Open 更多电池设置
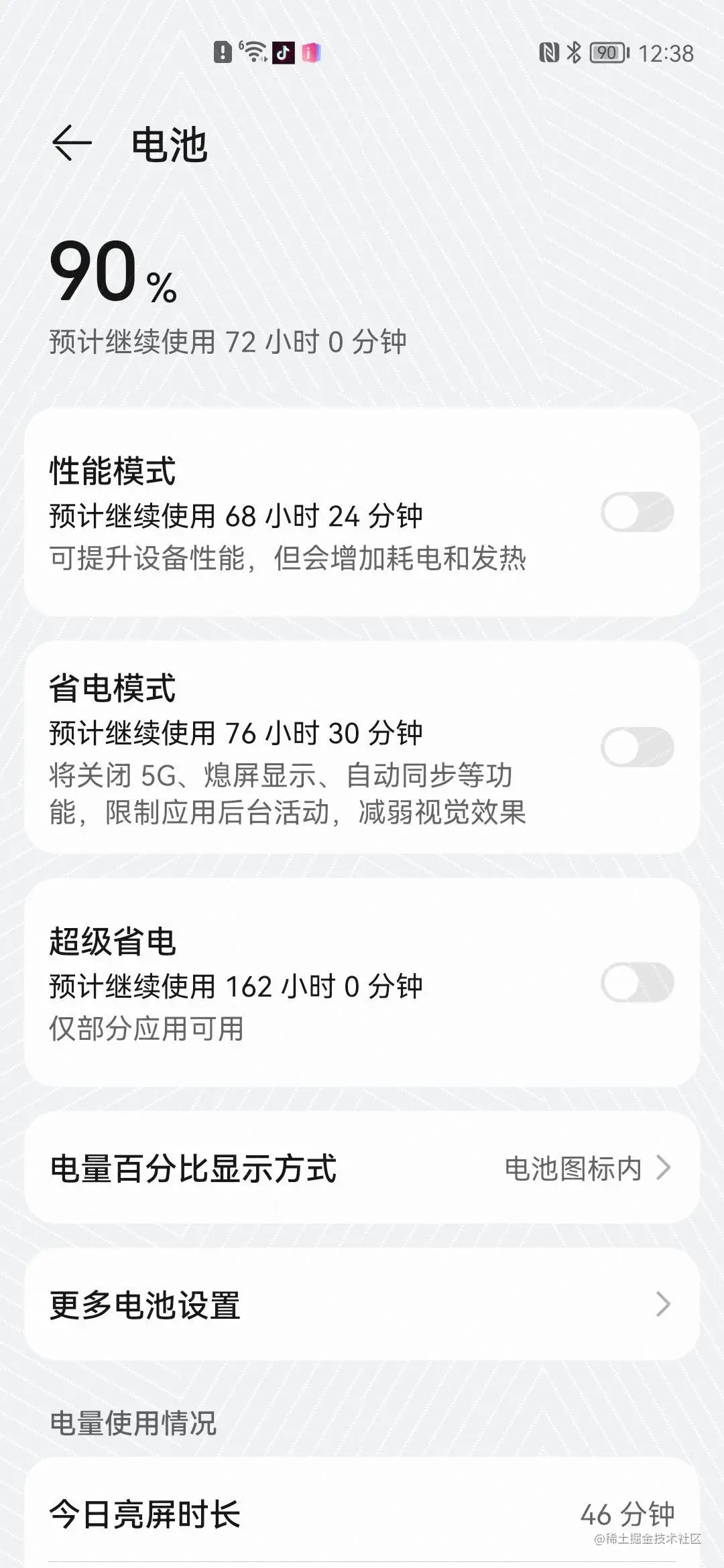The image size is (724, 1568). point(362,1304)
